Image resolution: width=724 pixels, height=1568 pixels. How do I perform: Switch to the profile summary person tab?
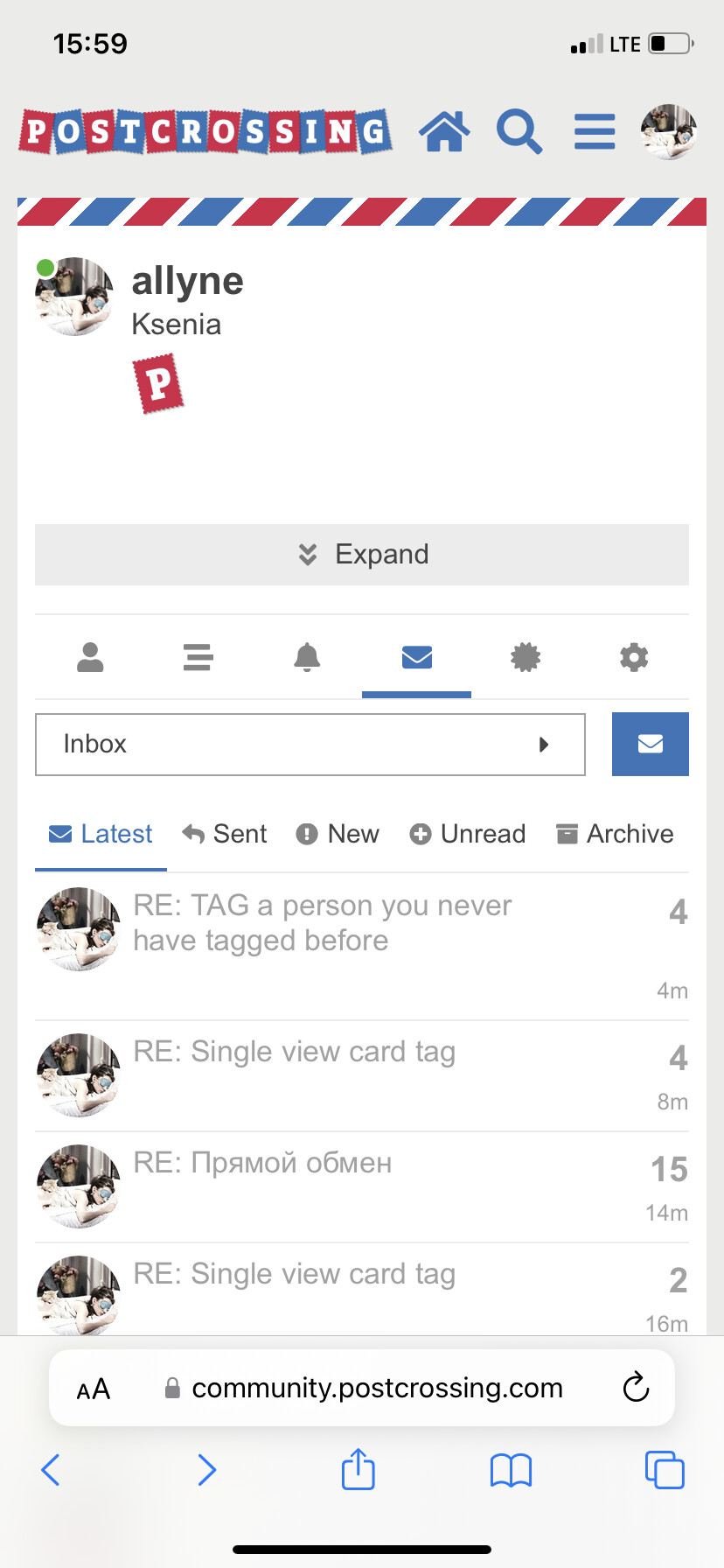click(x=90, y=657)
